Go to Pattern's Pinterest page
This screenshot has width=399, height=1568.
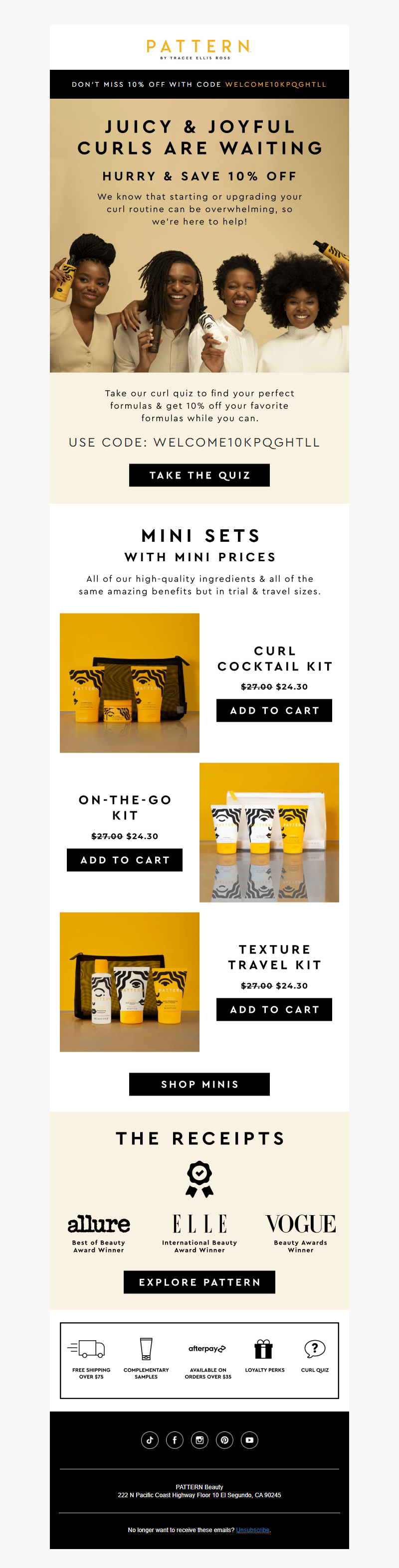[224, 1439]
